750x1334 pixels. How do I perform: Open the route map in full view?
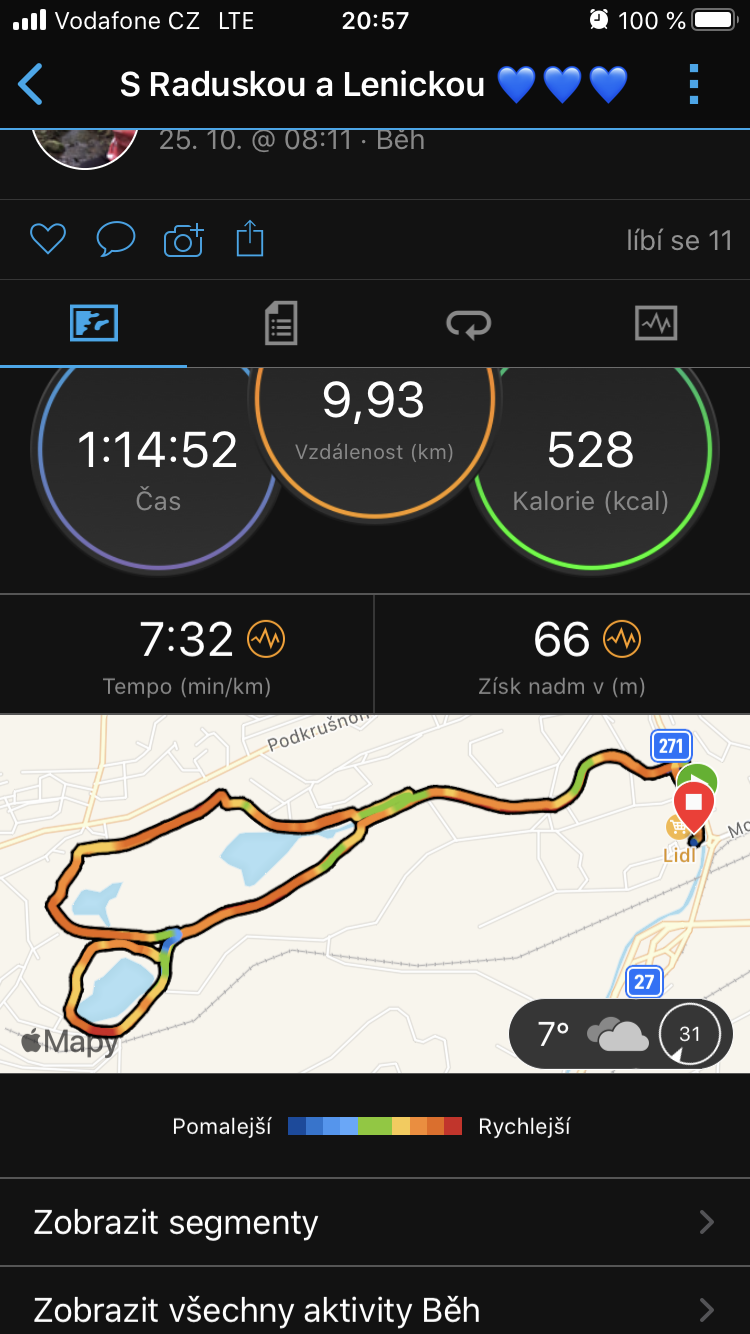pyautogui.click(x=375, y=894)
